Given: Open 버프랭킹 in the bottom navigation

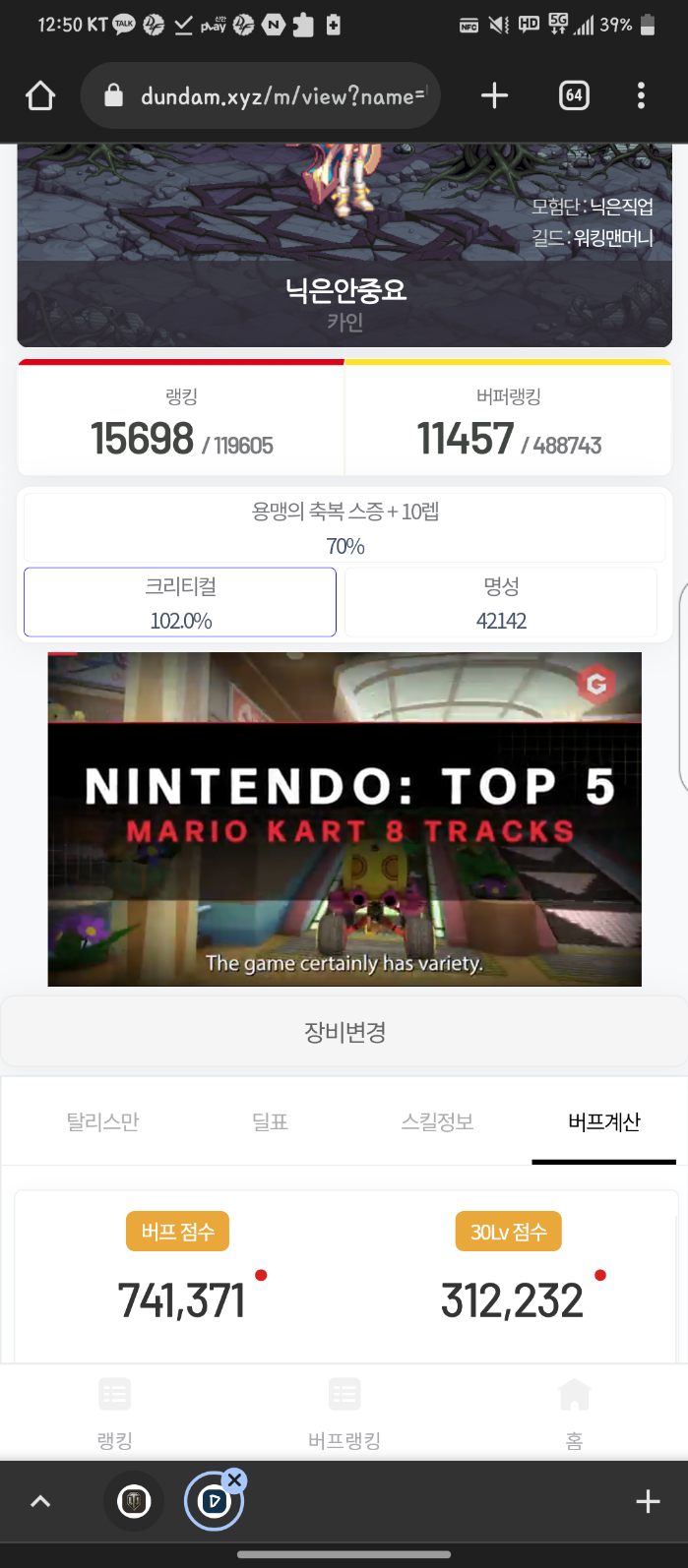Looking at the screenshot, I should pyautogui.click(x=344, y=1414).
